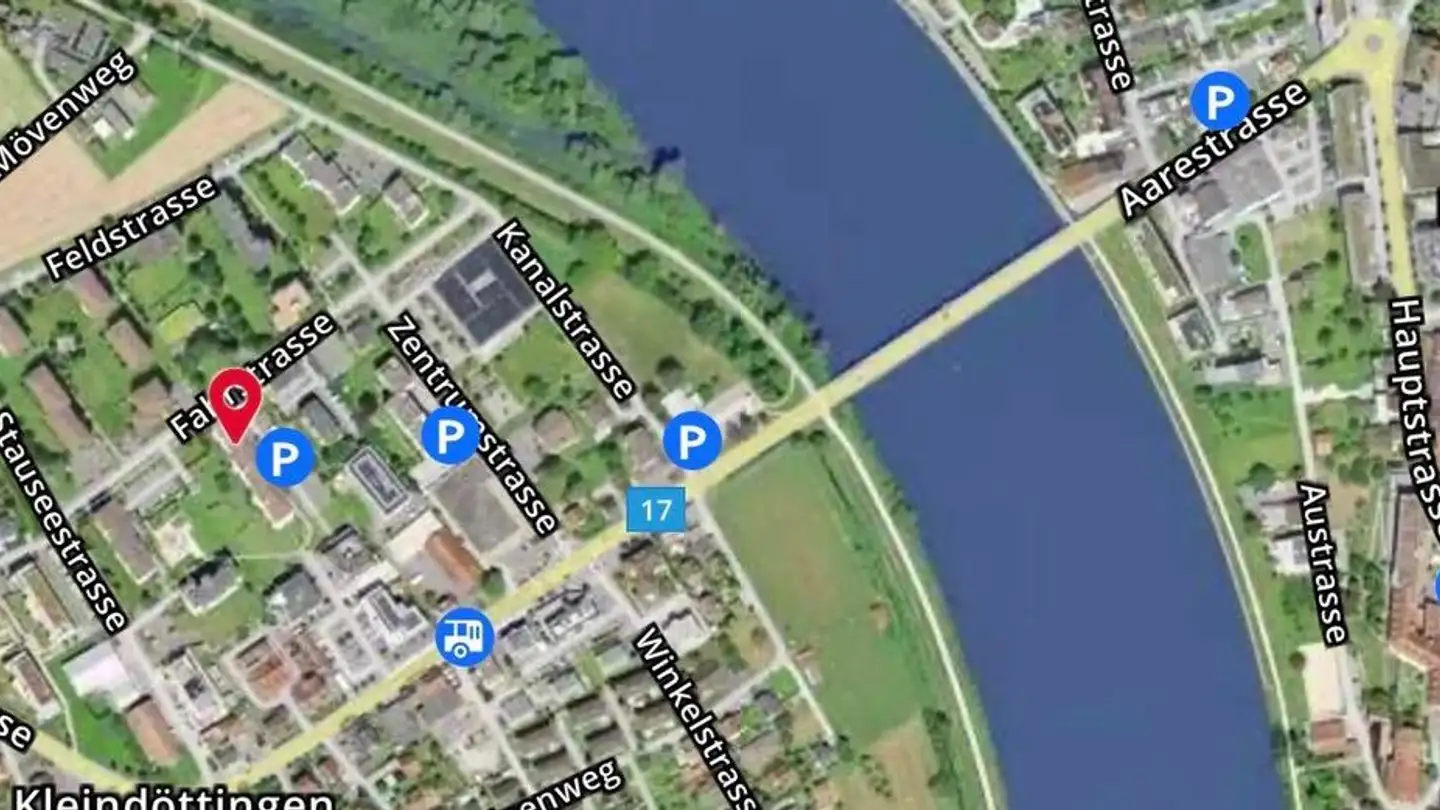Select the parking marker near Aarestrasse
The width and height of the screenshot is (1440, 810).
tap(1220, 100)
